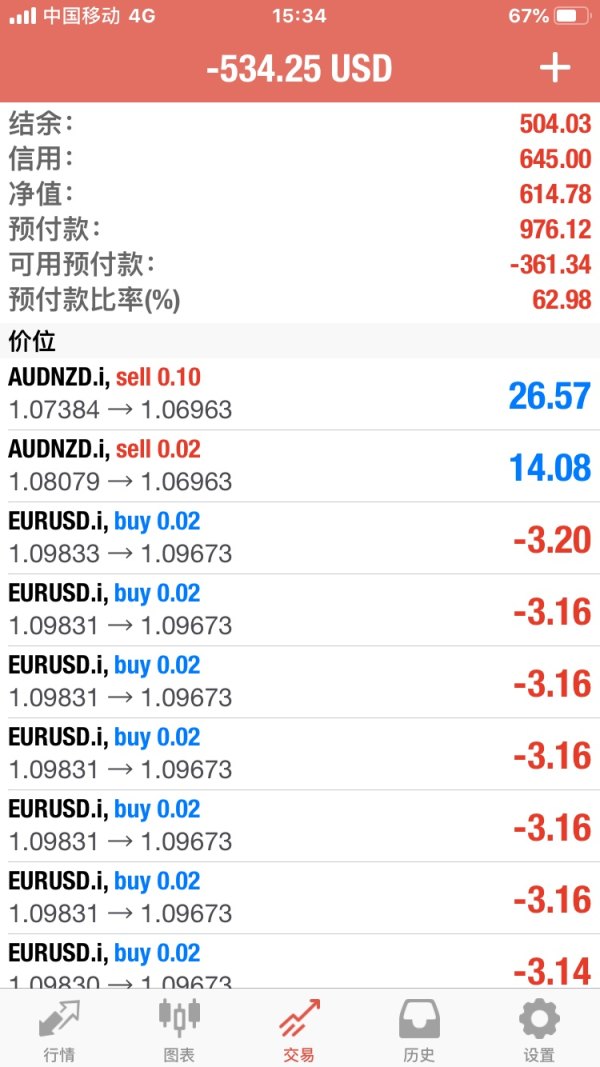Viewport: 600px width, 1067px height.
Task: Open the AUDNZD.i sell 0.02 position
Action: click(300, 466)
